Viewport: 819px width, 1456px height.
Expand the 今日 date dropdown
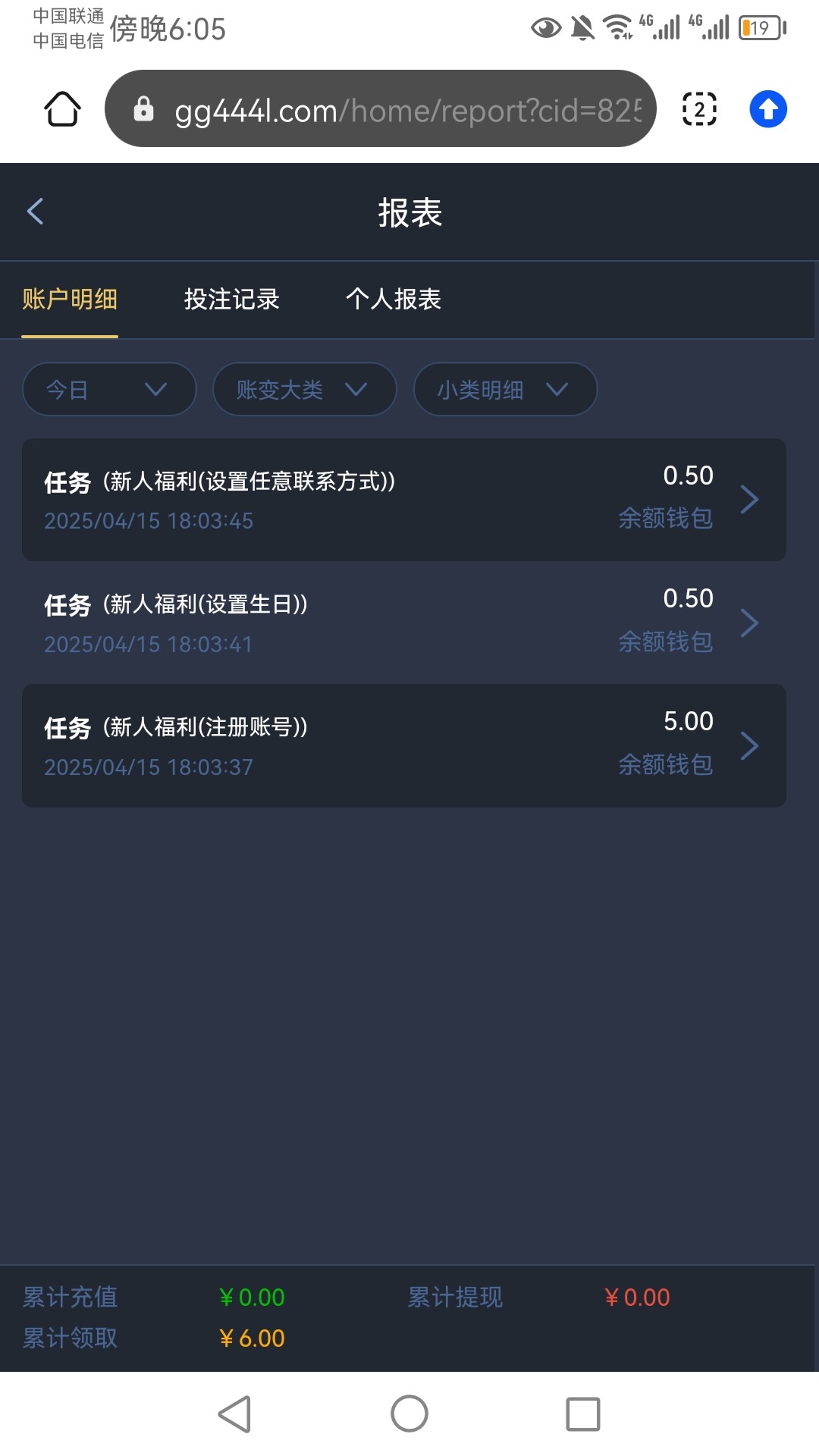[x=109, y=389]
